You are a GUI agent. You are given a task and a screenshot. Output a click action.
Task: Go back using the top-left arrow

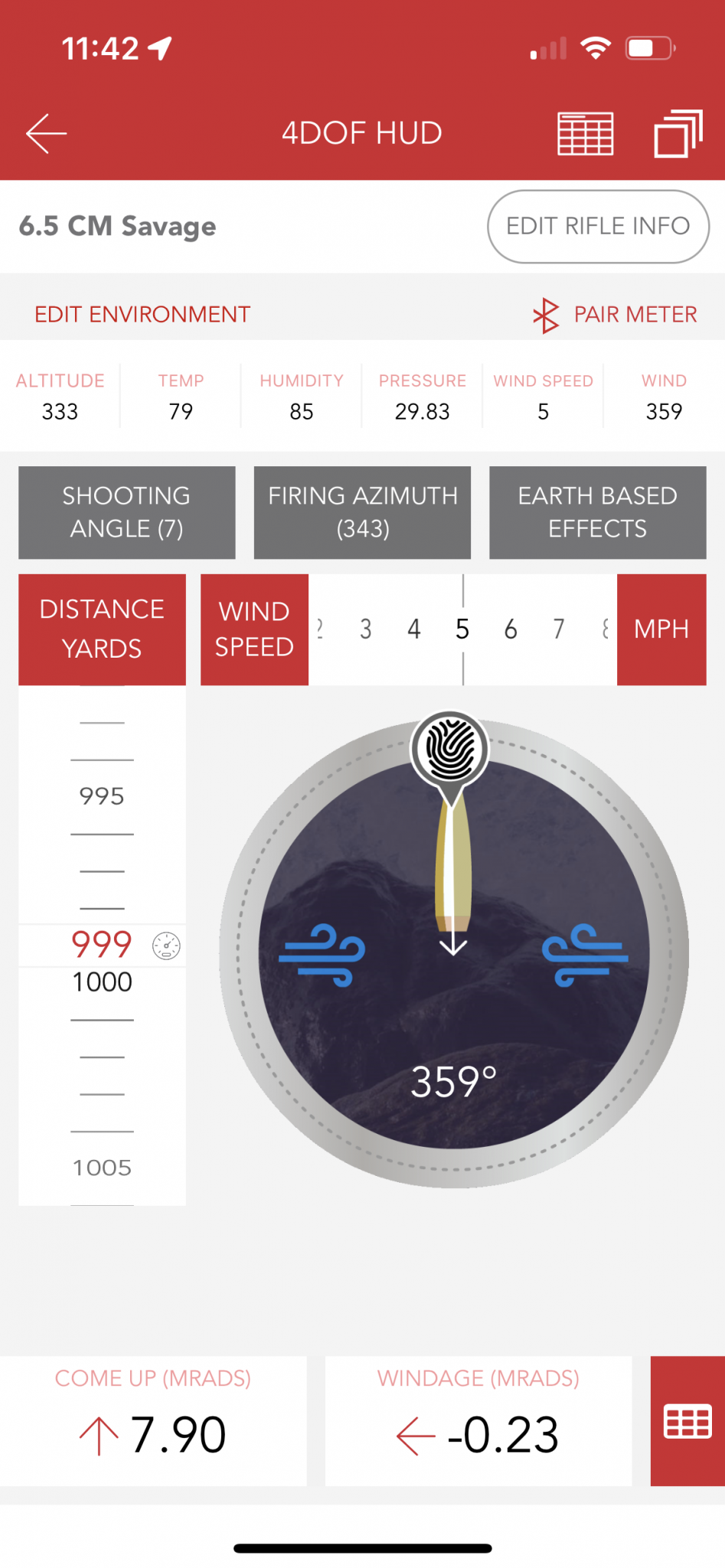pos(46,133)
